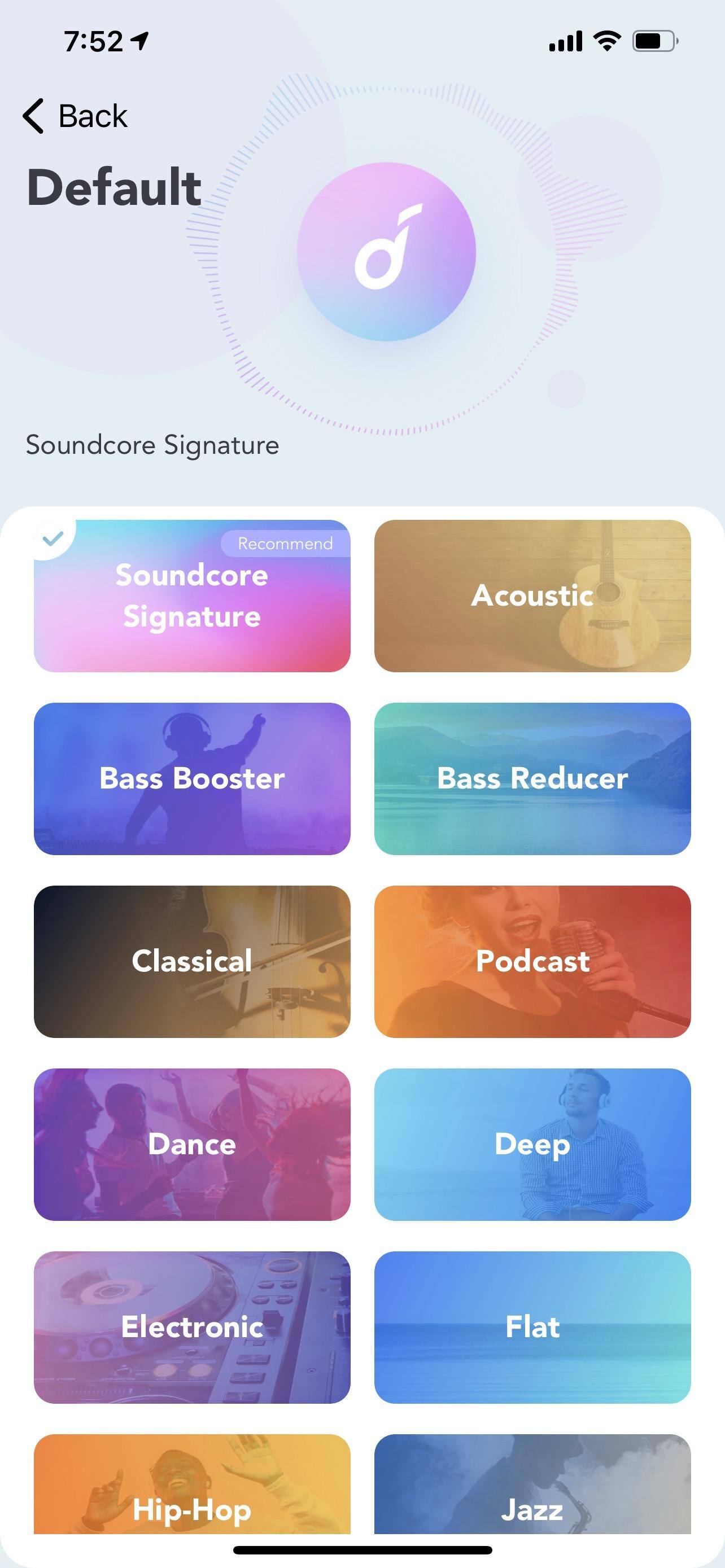Switch to the Jazz preset
The width and height of the screenshot is (725, 1568).
pyautogui.click(x=532, y=1491)
